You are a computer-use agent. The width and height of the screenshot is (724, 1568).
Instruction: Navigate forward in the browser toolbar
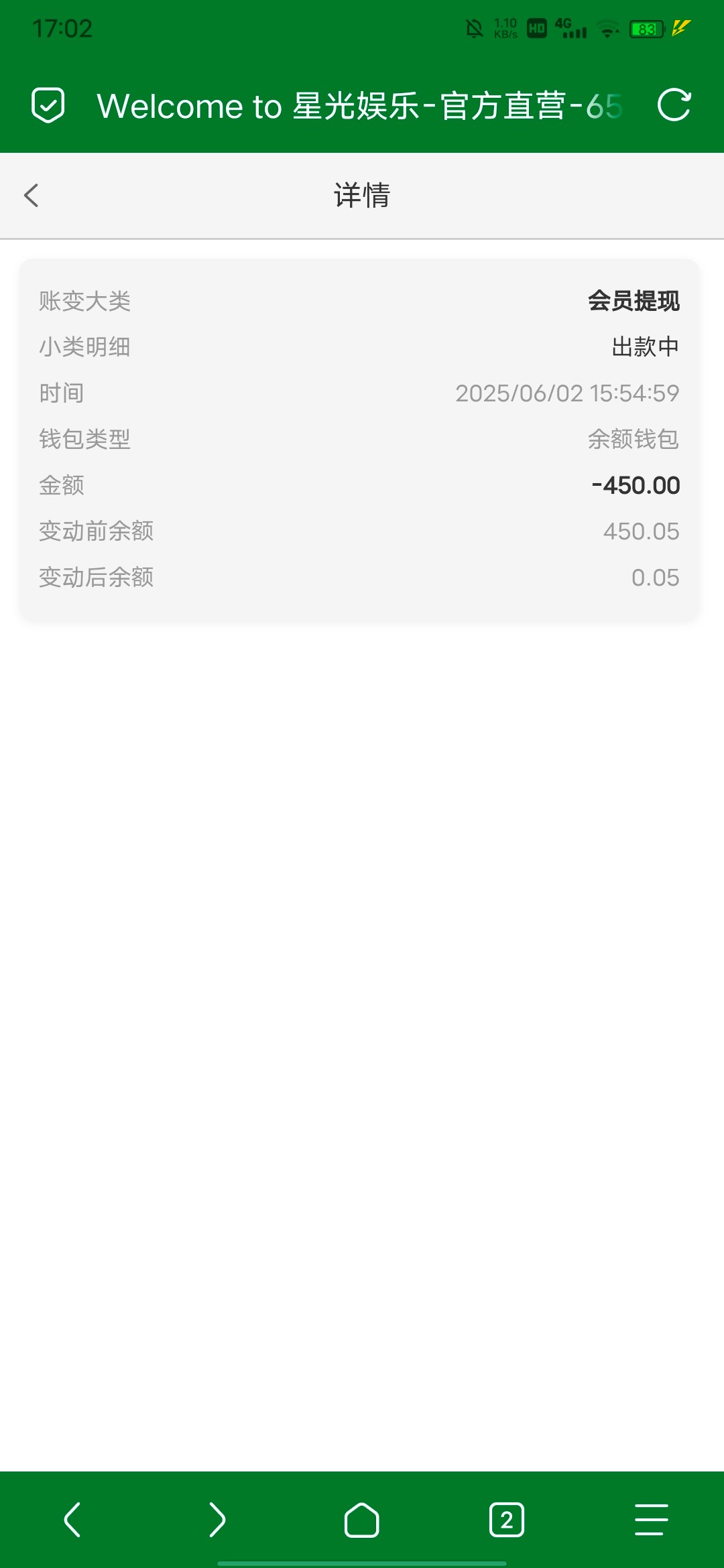point(217,1519)
